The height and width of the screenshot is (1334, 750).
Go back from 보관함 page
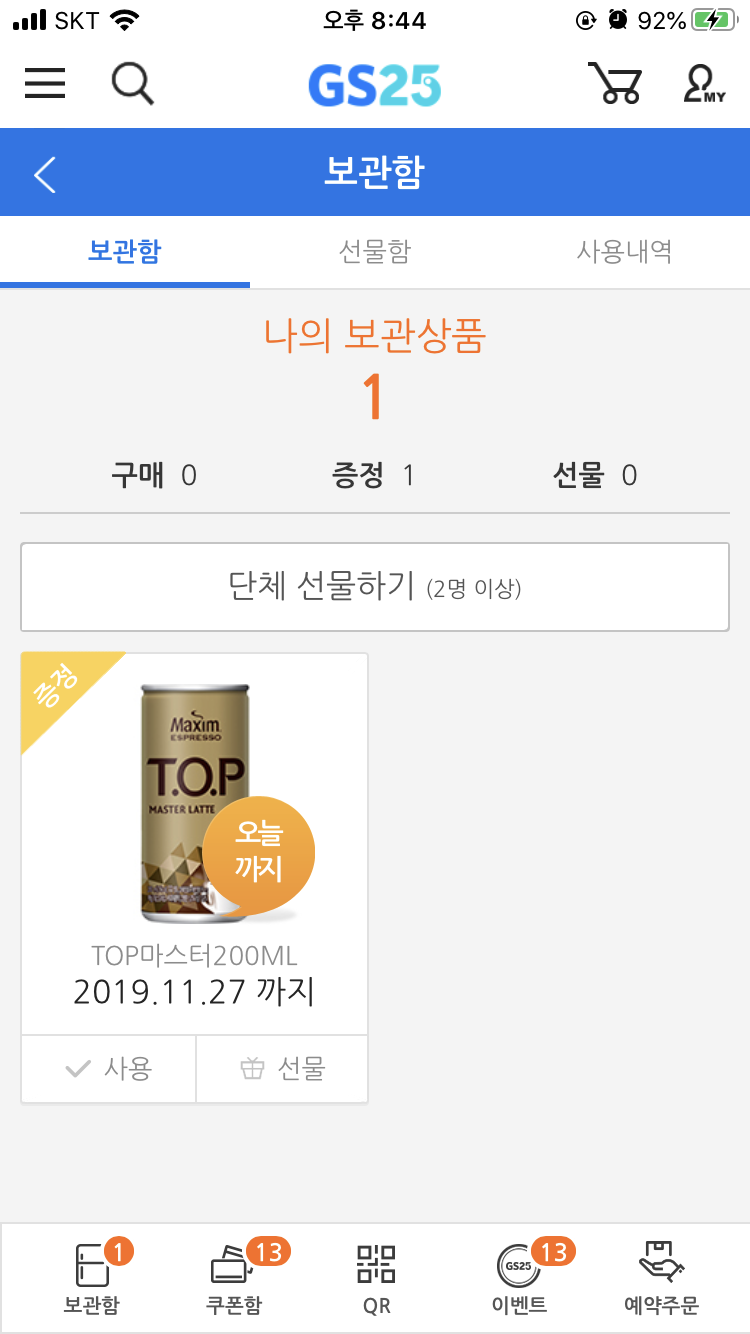tap(45, 174)
